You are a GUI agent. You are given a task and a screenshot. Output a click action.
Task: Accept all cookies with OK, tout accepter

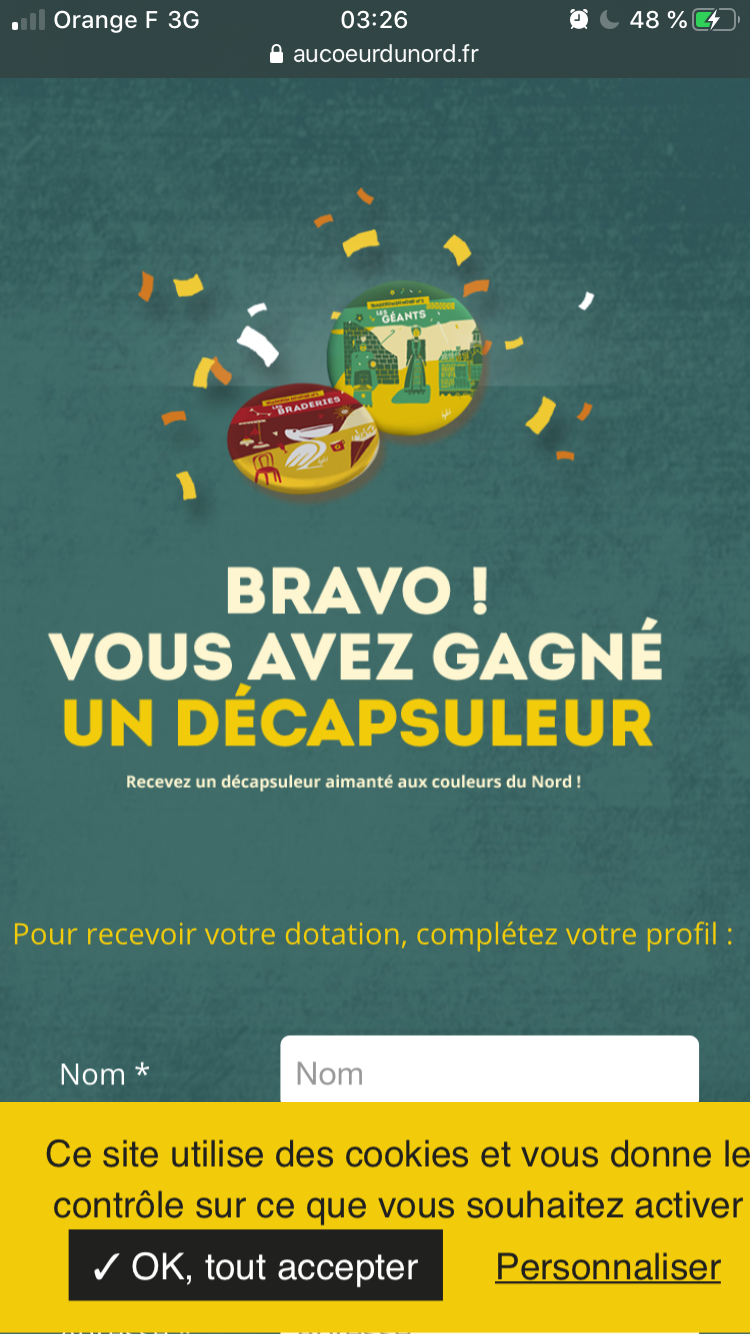coord(256,1266)
